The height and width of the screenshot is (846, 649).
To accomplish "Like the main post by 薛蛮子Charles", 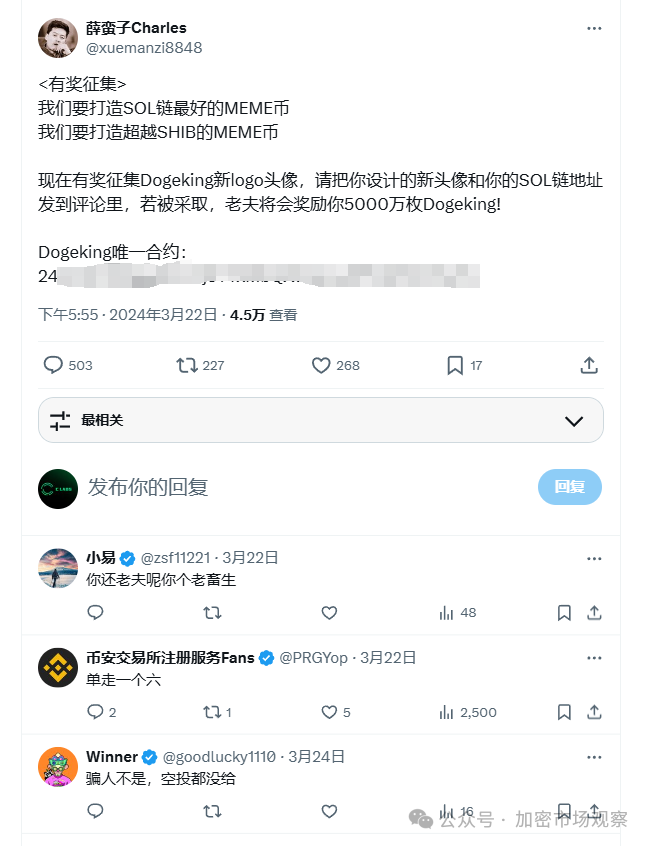I will (x=321, y=365).
